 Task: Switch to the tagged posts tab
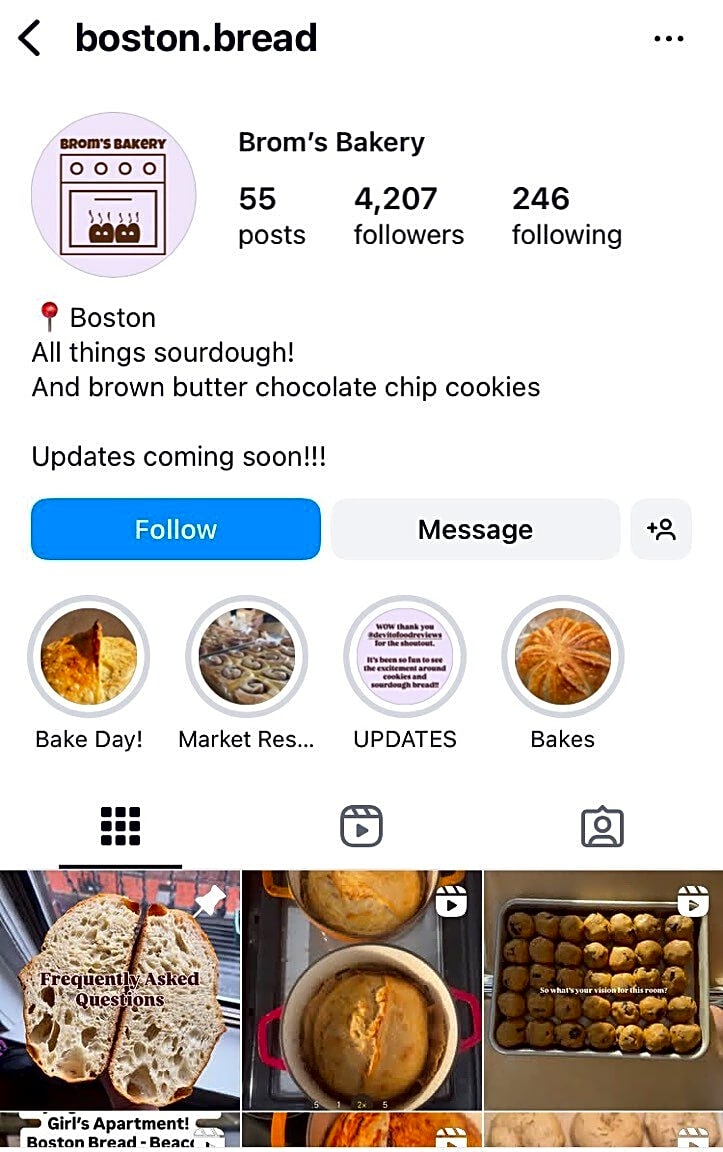click(602, 827)
